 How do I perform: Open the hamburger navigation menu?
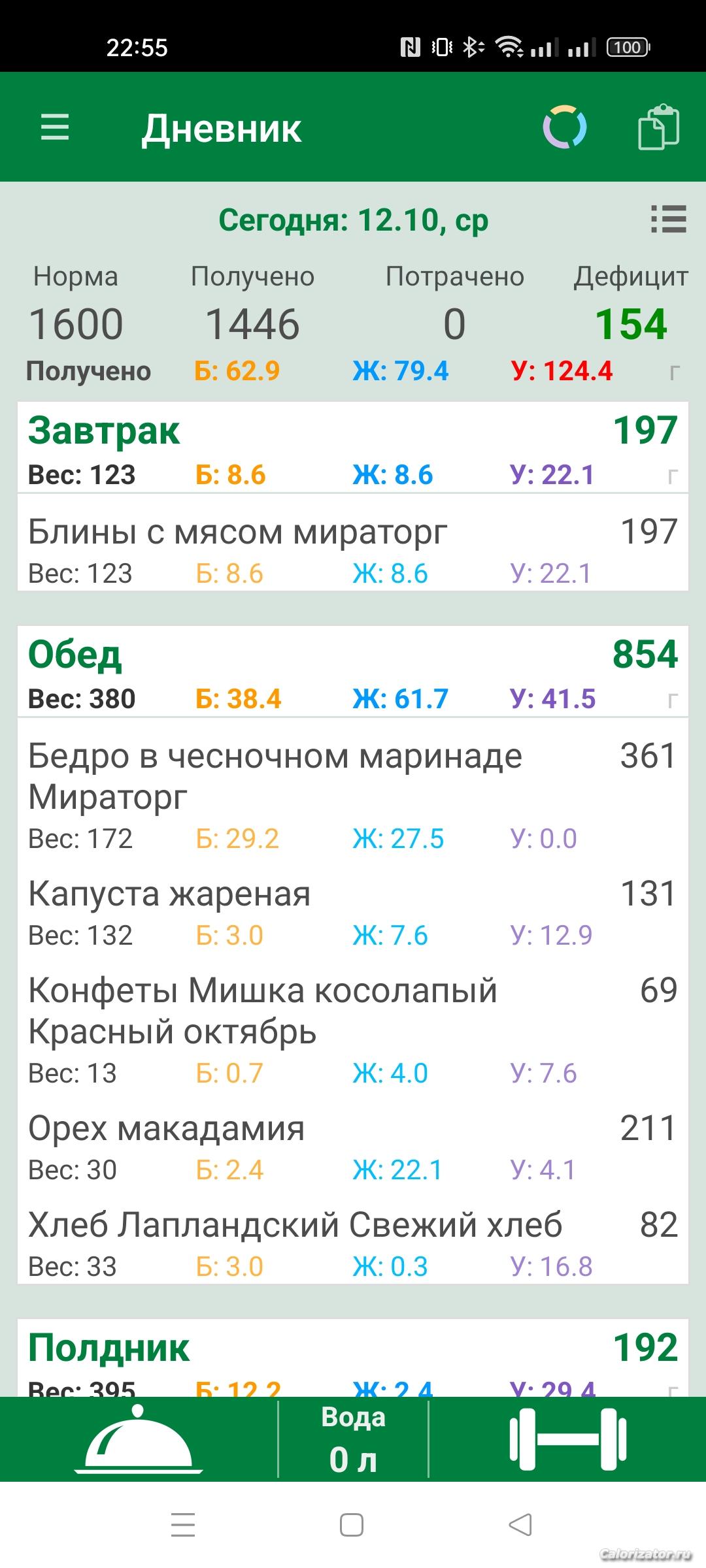tap(55, 127)
